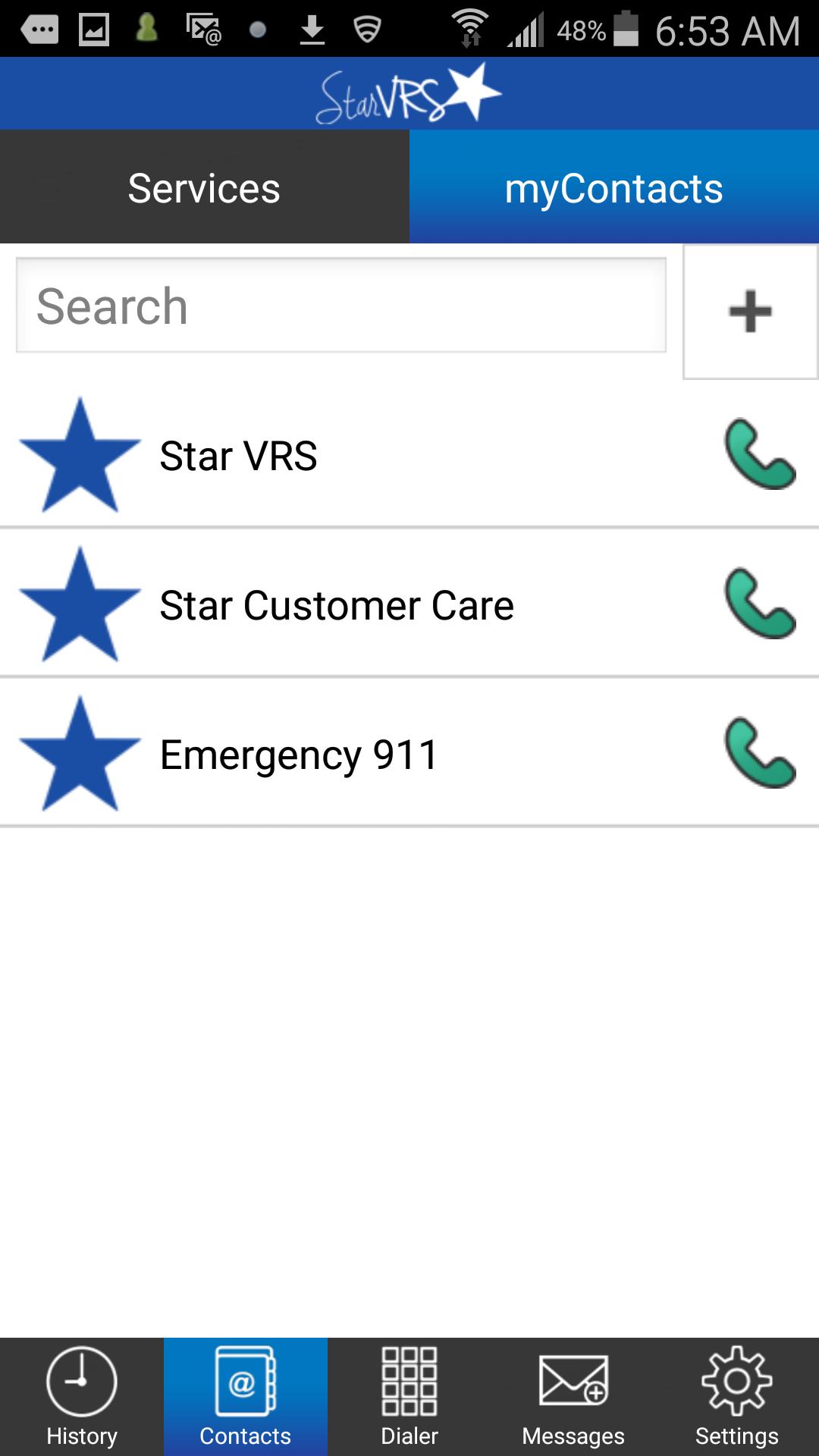Screen dimensions: 819x1456
Task: Add a new contact with the plus button
Action: (749, 310)
